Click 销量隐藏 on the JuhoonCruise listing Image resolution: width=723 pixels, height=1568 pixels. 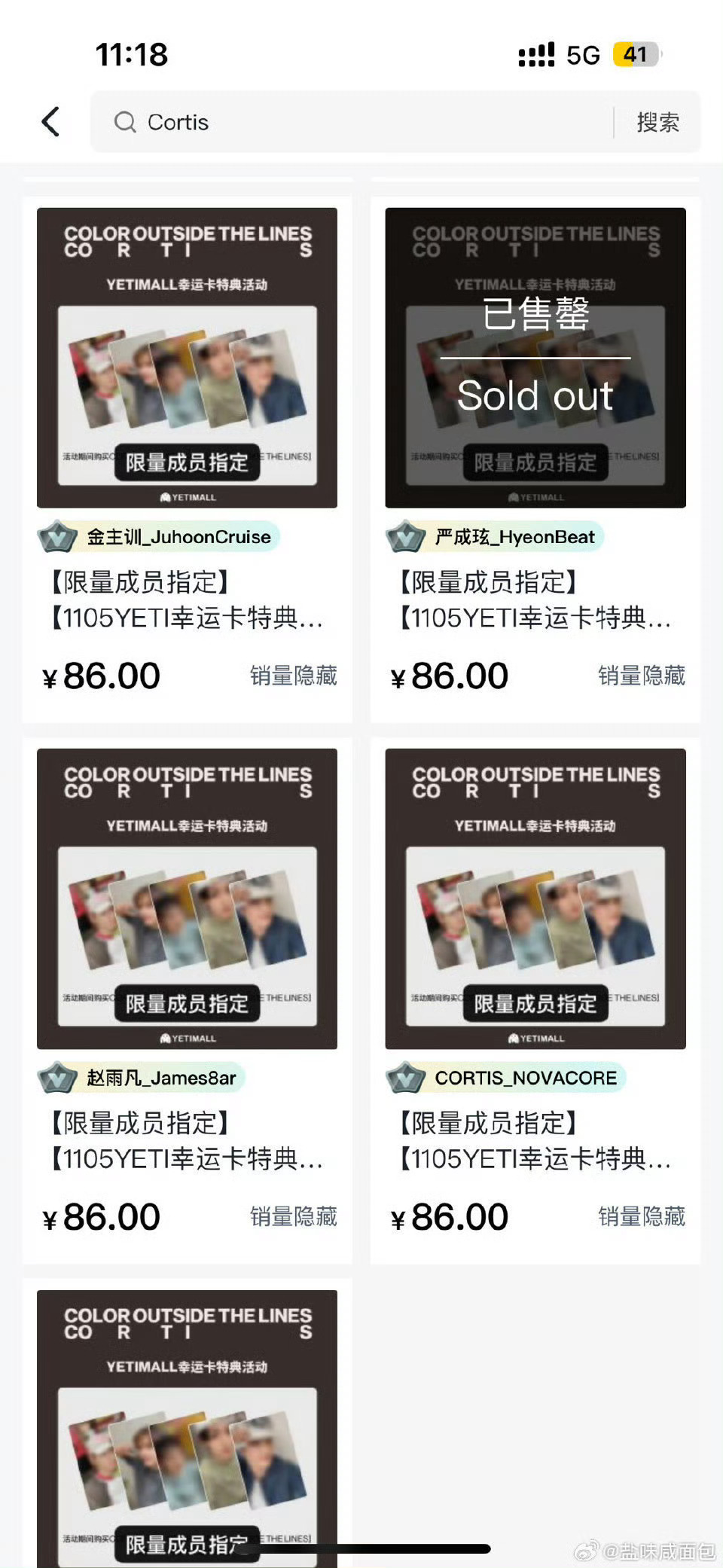[x=293, y=676]
